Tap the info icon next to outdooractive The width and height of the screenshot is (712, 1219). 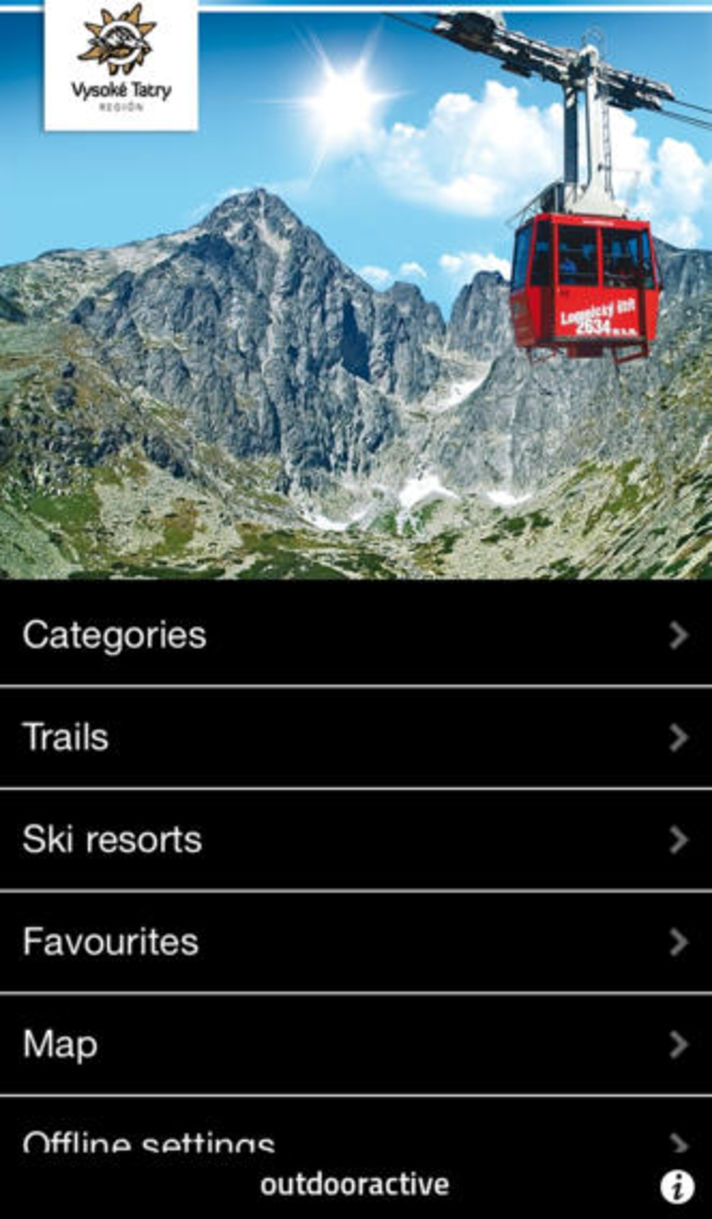pos(677,1187)
